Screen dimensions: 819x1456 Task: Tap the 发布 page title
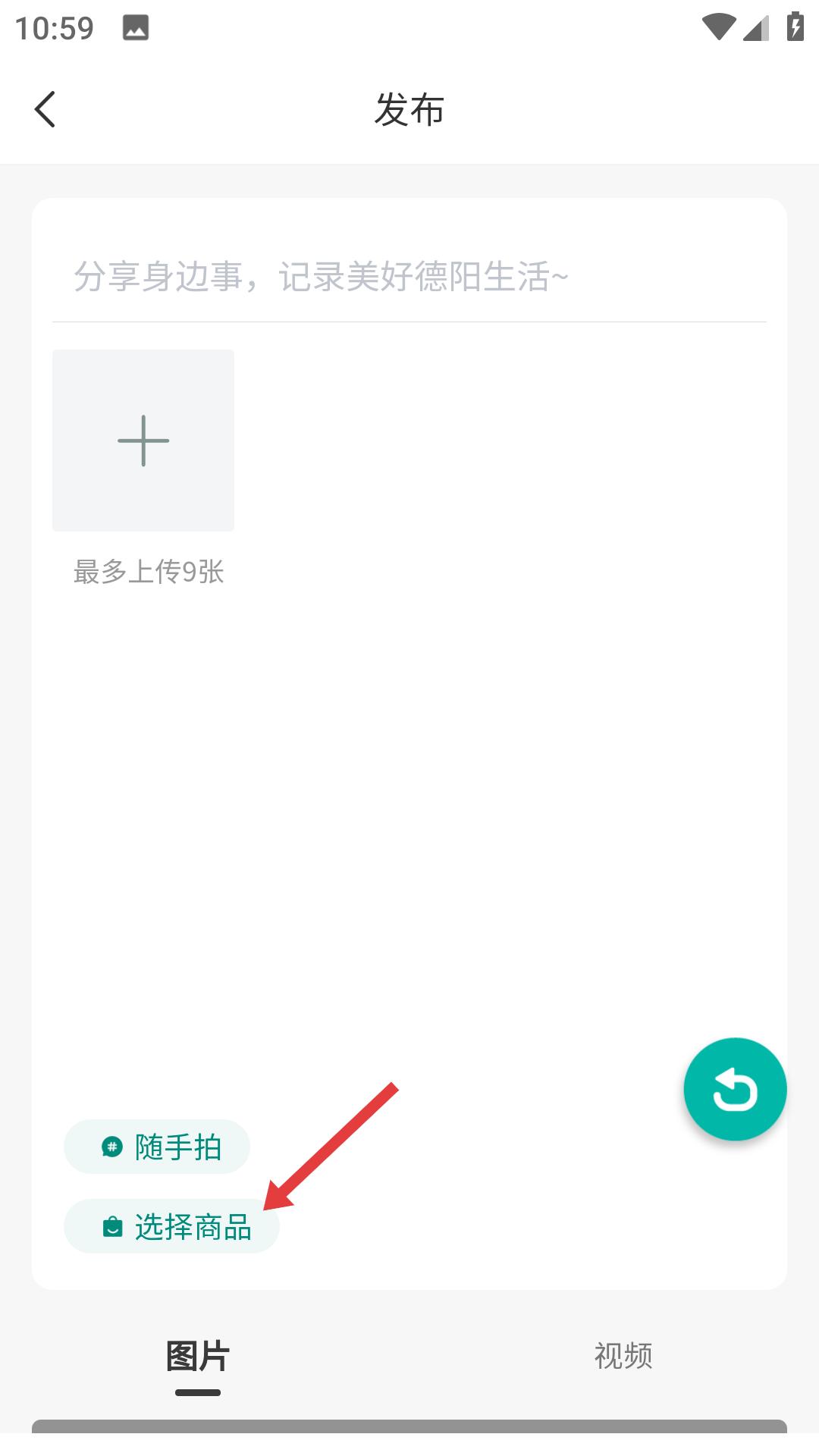tap(409, 108)
